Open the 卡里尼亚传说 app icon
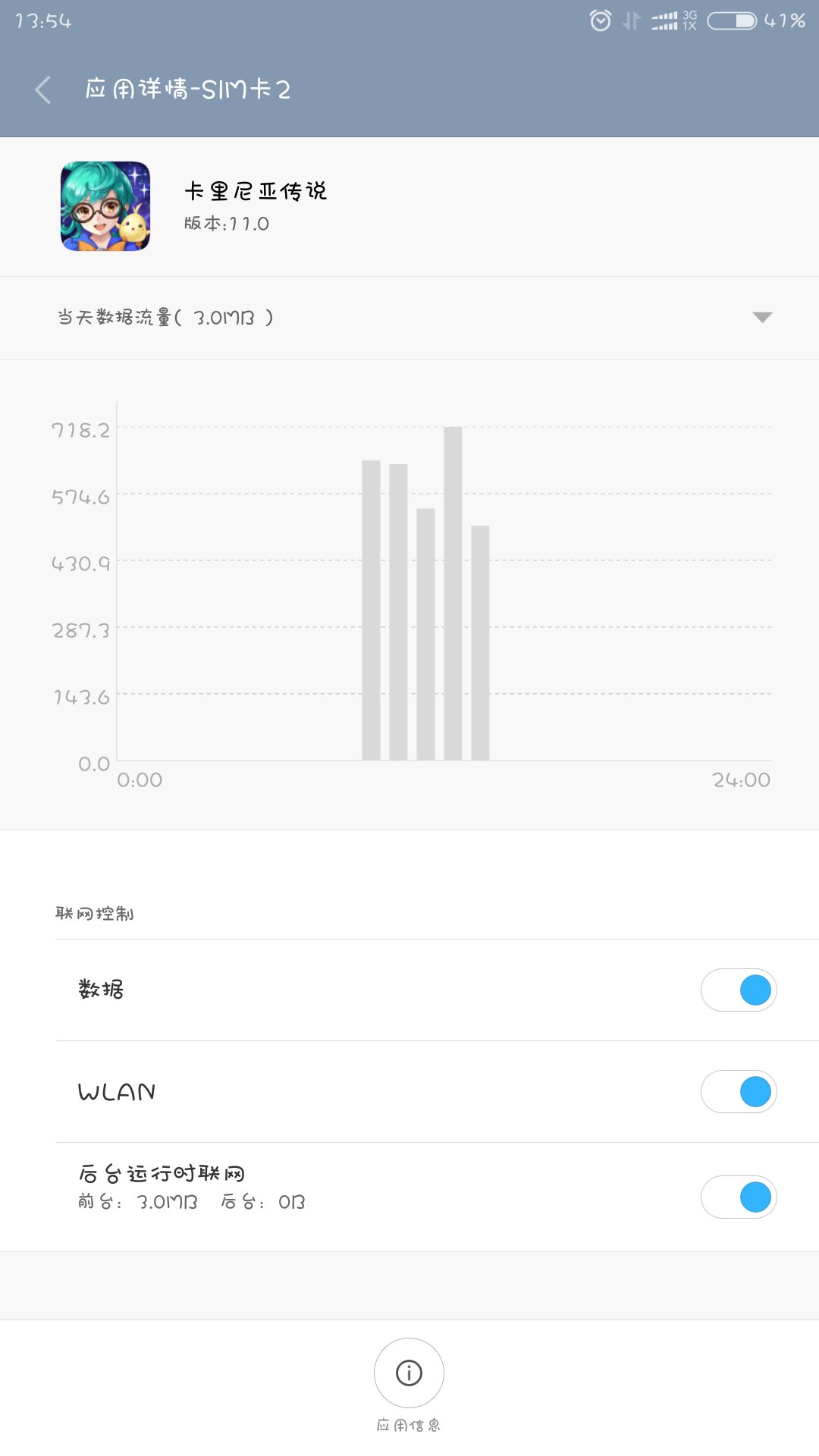The height and width of the screenshot is (1456, 819). click(x=105, y=203)
